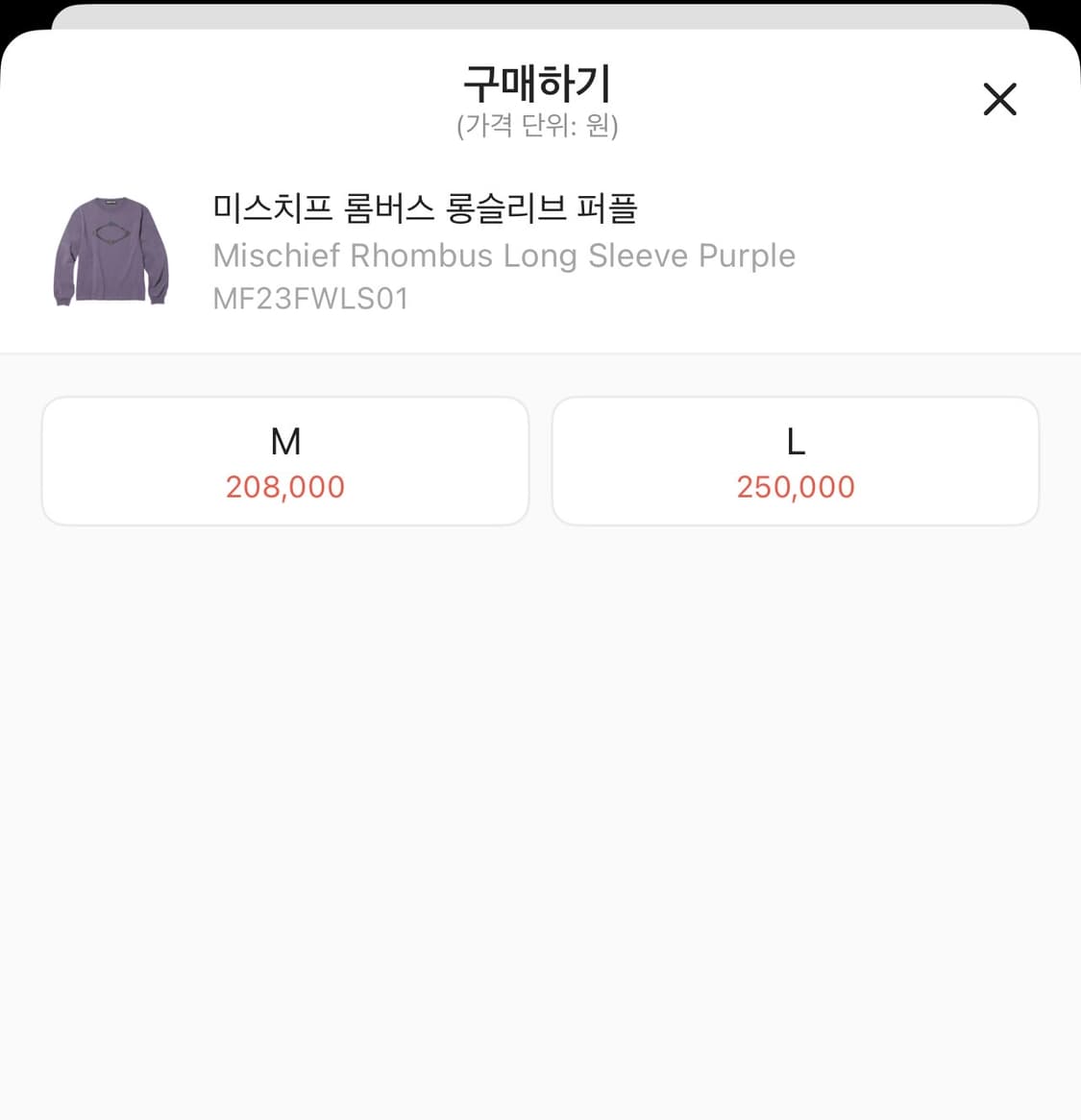
Task: Click the 208,000 price label
Action: coord(284,486)
